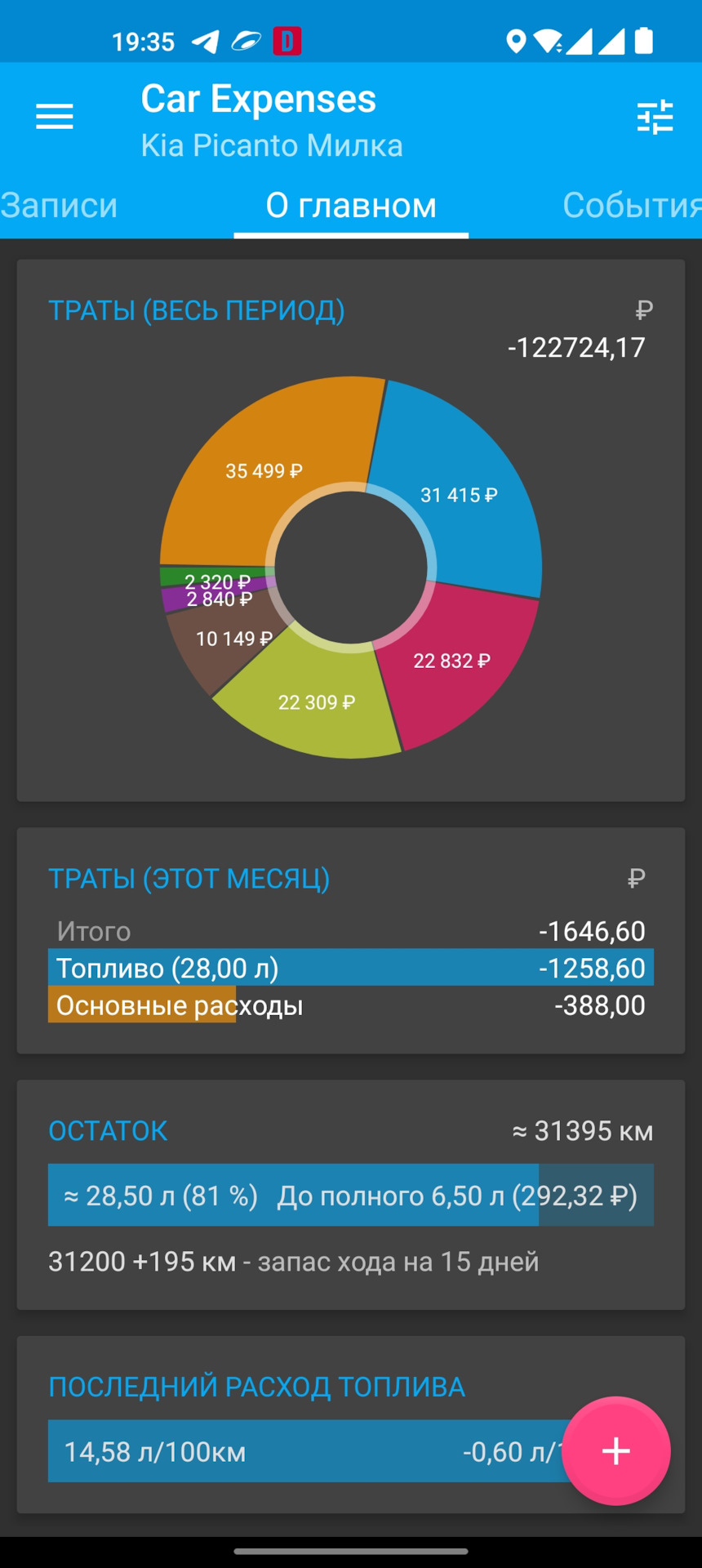Screen dimensions: 702x1568
Task: Select the О главном tab
Action: [351, 206]
